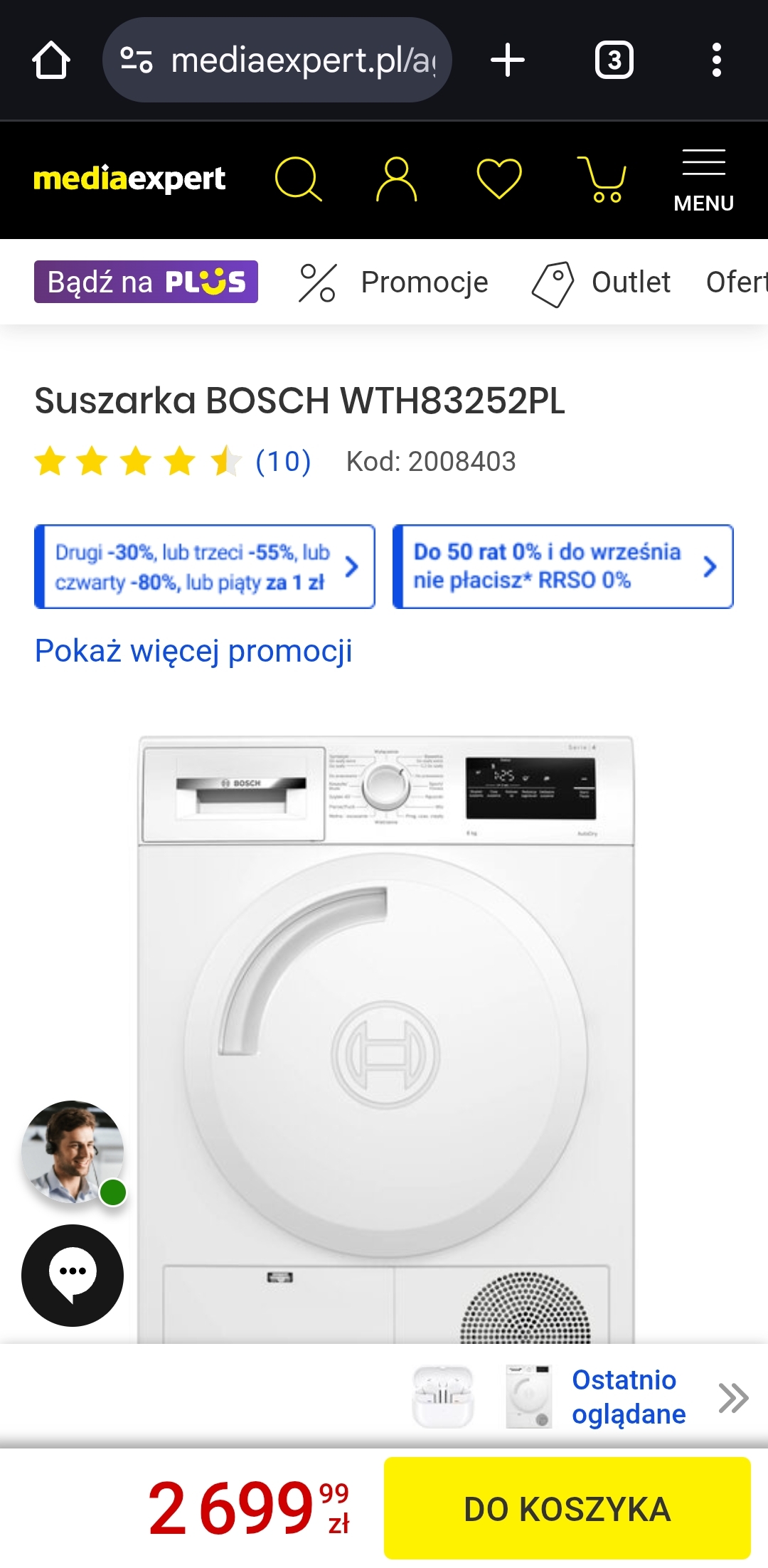Open the MENU drawer
768x1568 pixels.
coord(703,181)
